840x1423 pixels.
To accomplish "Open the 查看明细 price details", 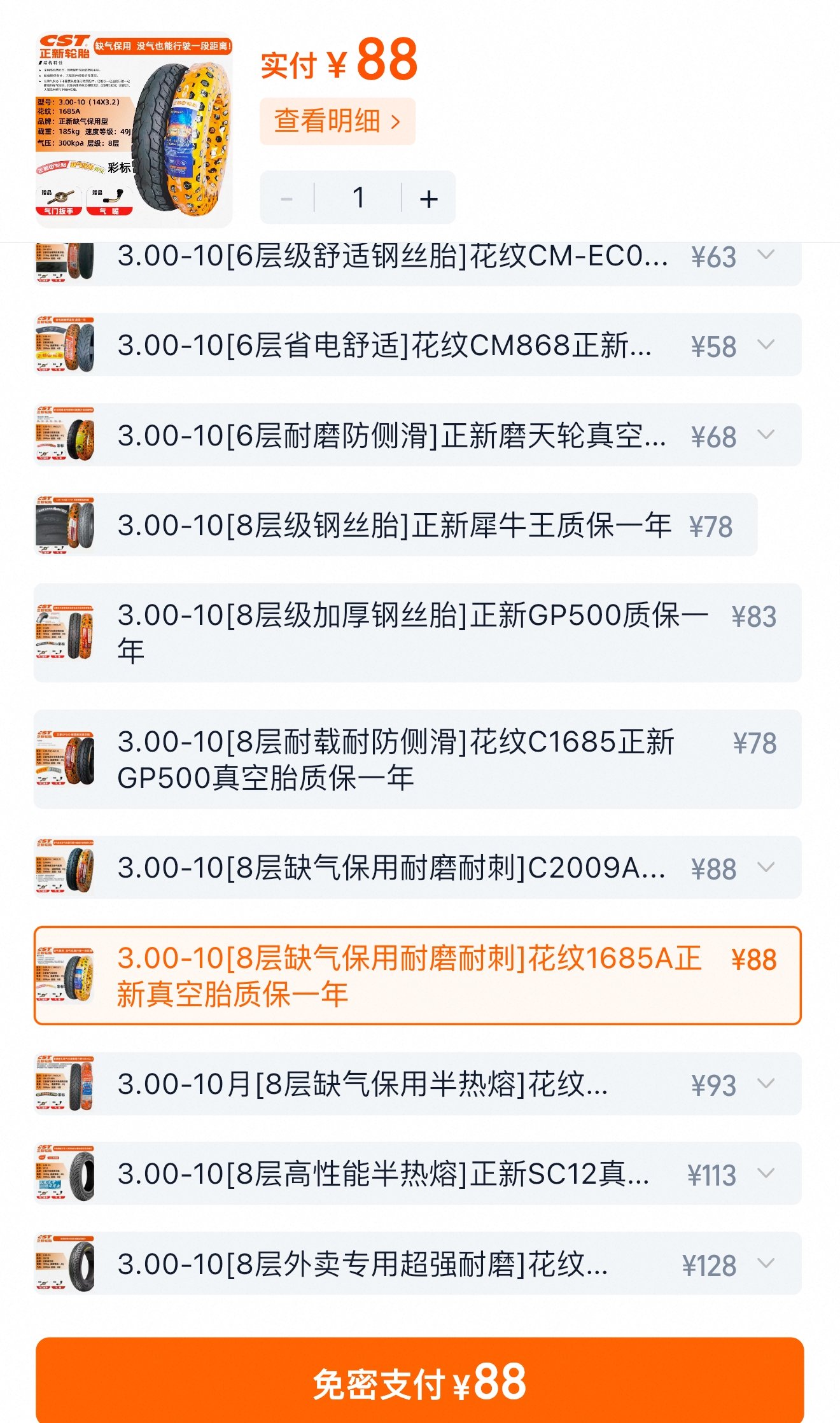I will [x=337, y=121].
